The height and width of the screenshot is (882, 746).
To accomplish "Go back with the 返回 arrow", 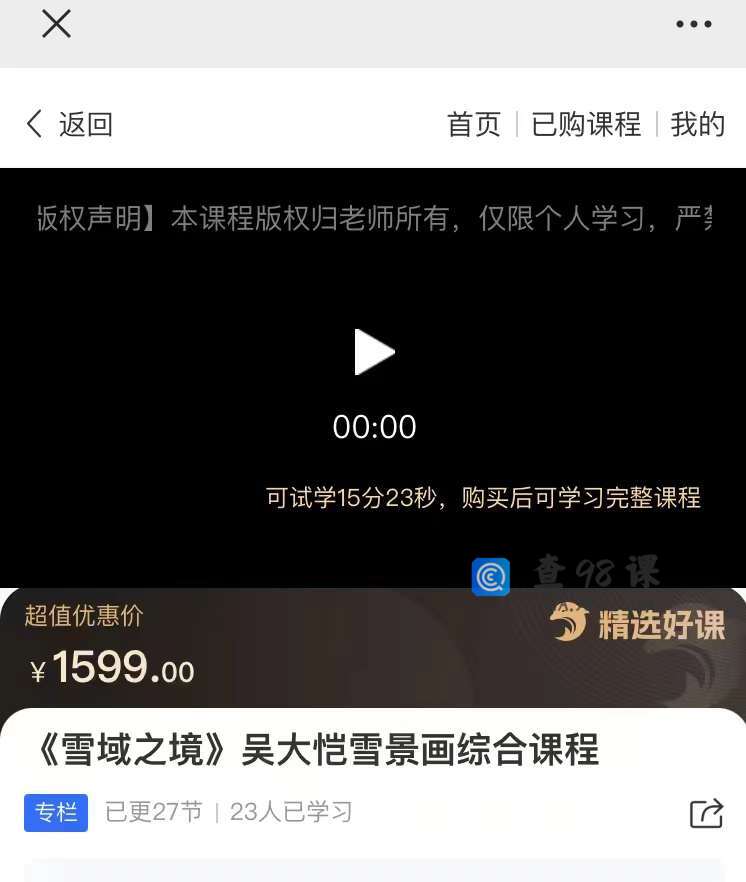I will (x=68, y=124).
